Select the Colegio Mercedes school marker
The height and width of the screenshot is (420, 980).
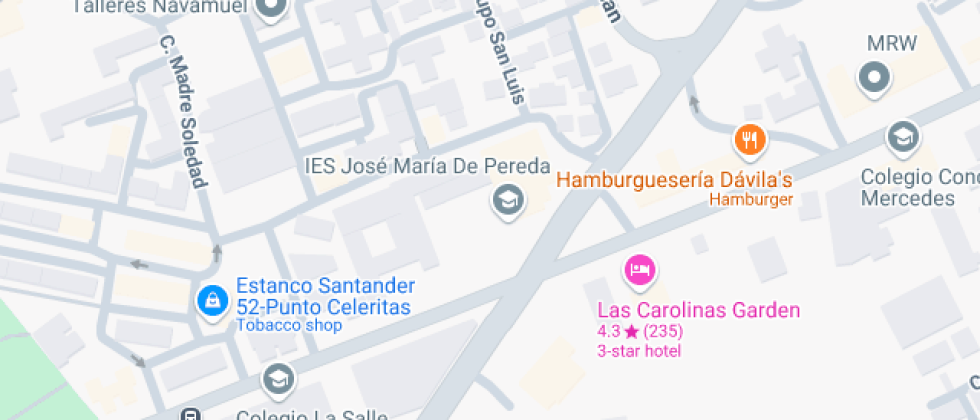(903, 137)
